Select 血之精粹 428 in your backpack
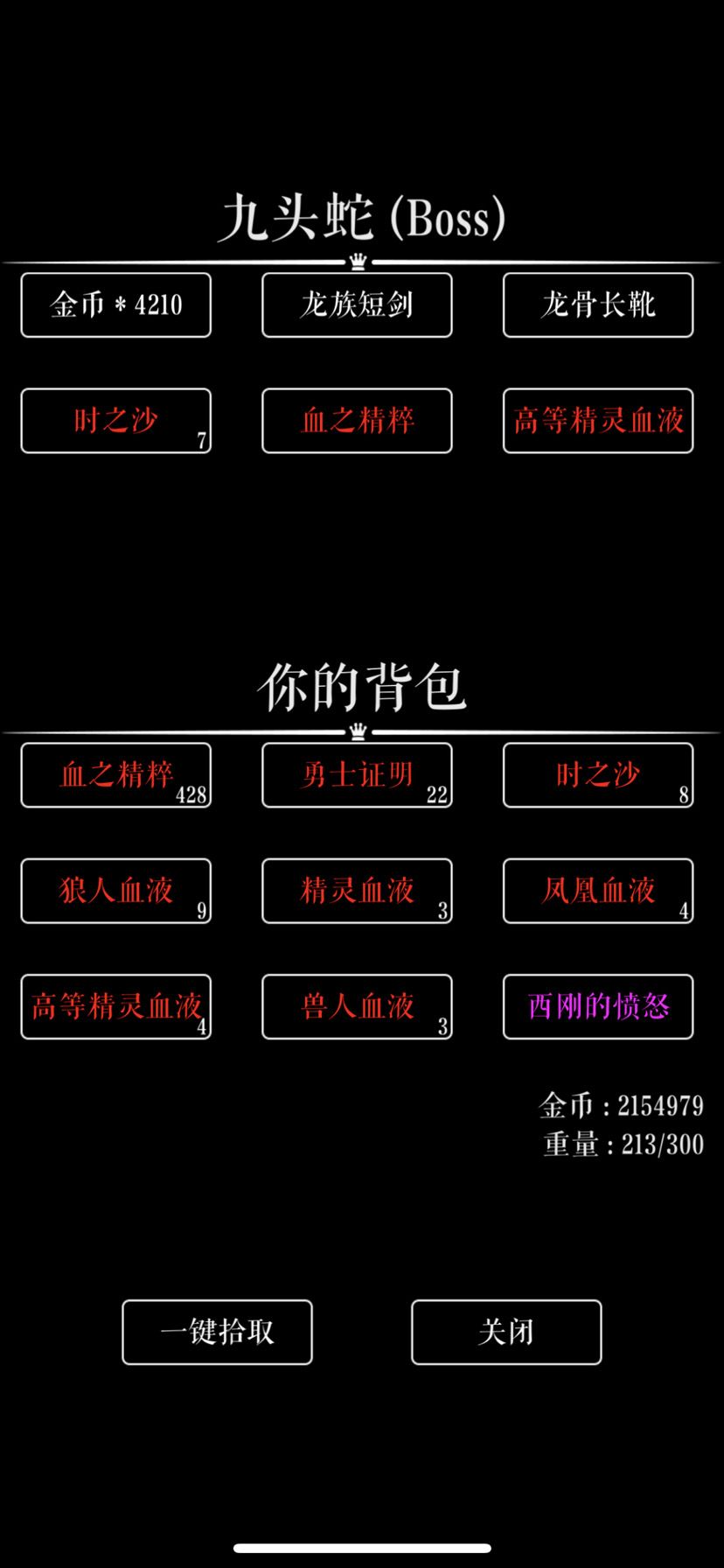The image size is (724, 1568). coord(115,774)
